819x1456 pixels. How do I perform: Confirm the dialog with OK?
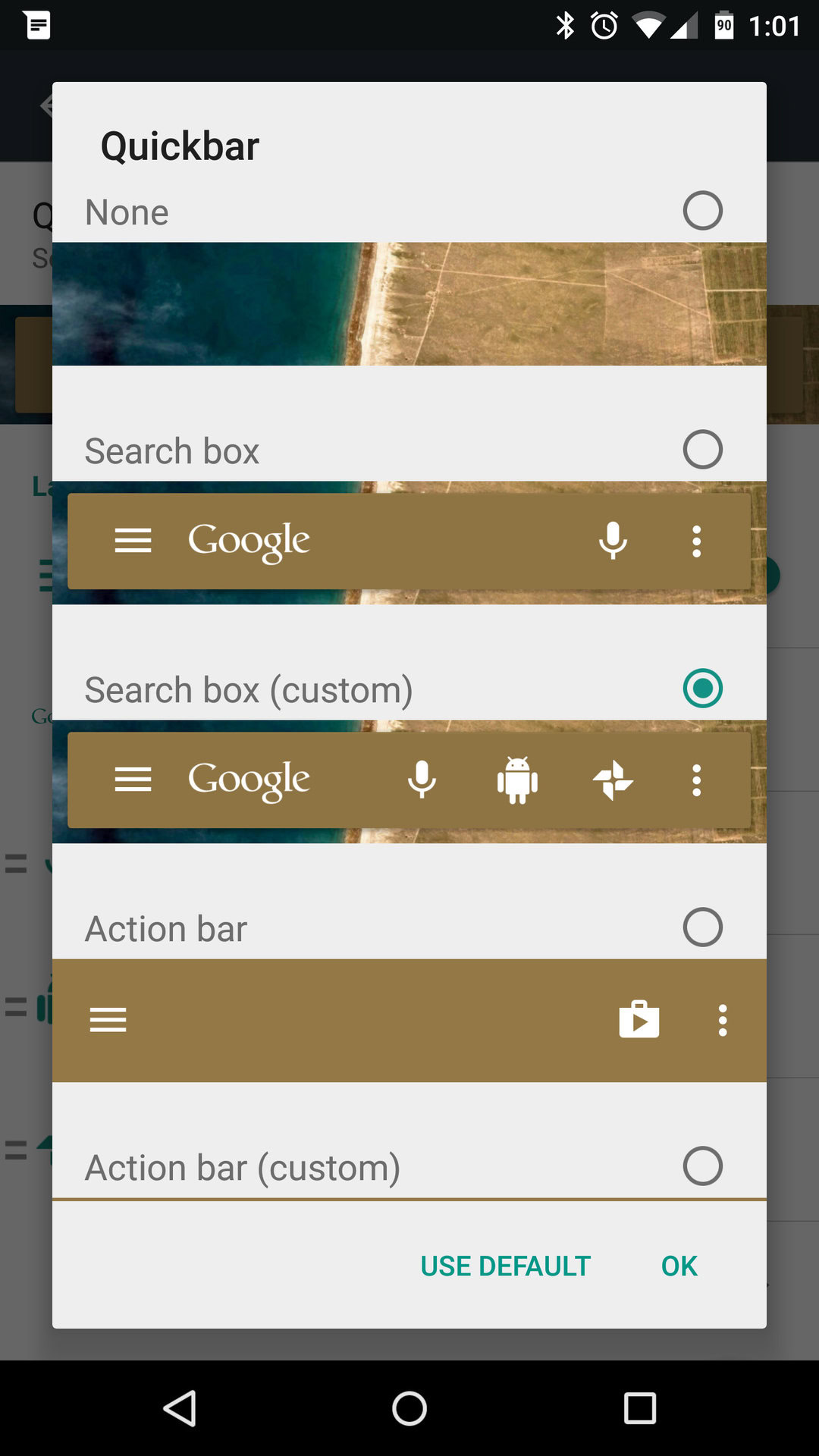tap(679, 1266)
